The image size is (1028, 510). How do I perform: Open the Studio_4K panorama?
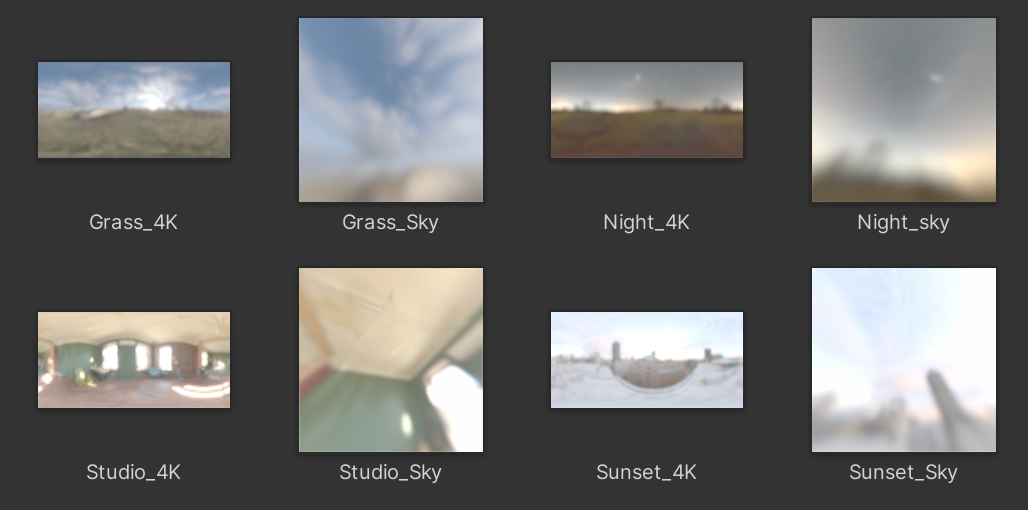point(134,360)
